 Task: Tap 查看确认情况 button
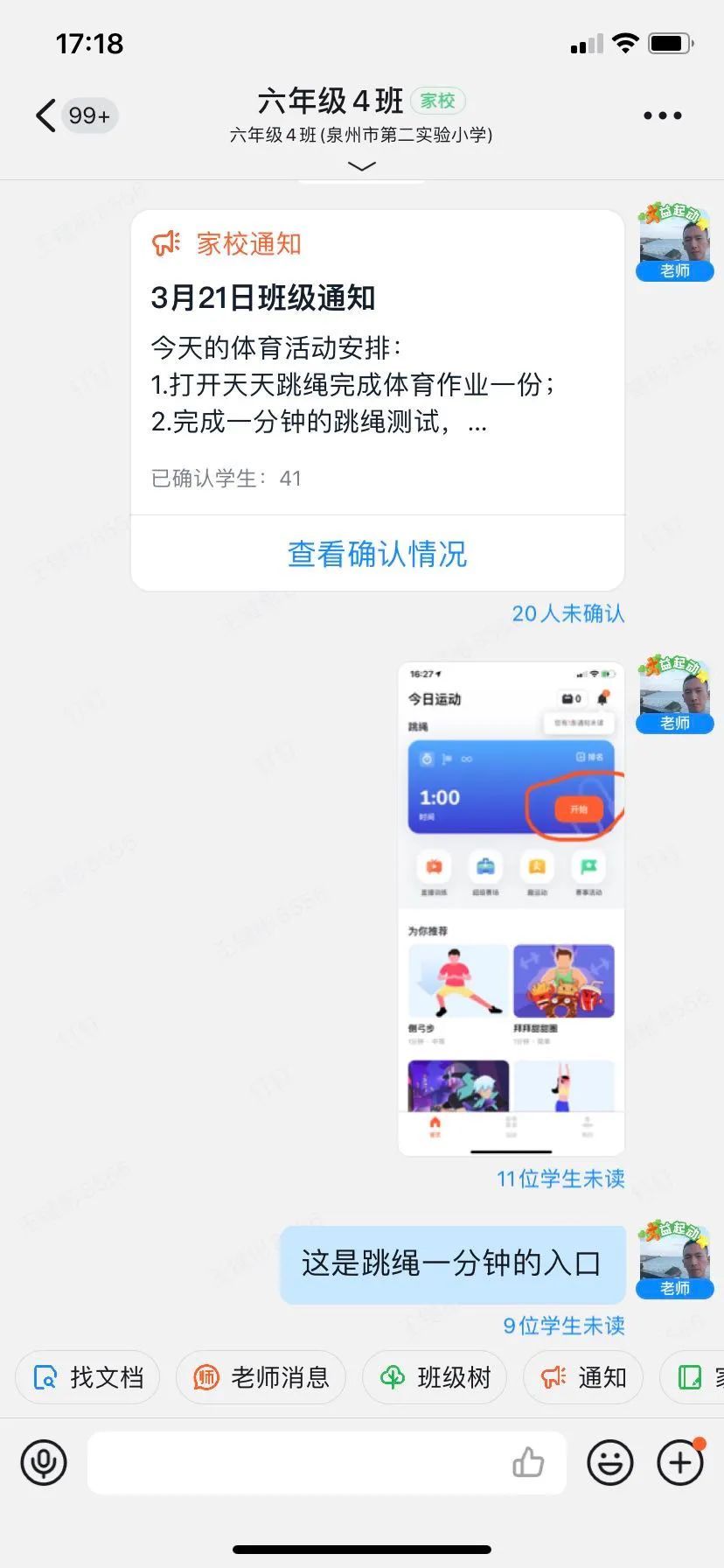pos(377,554)
